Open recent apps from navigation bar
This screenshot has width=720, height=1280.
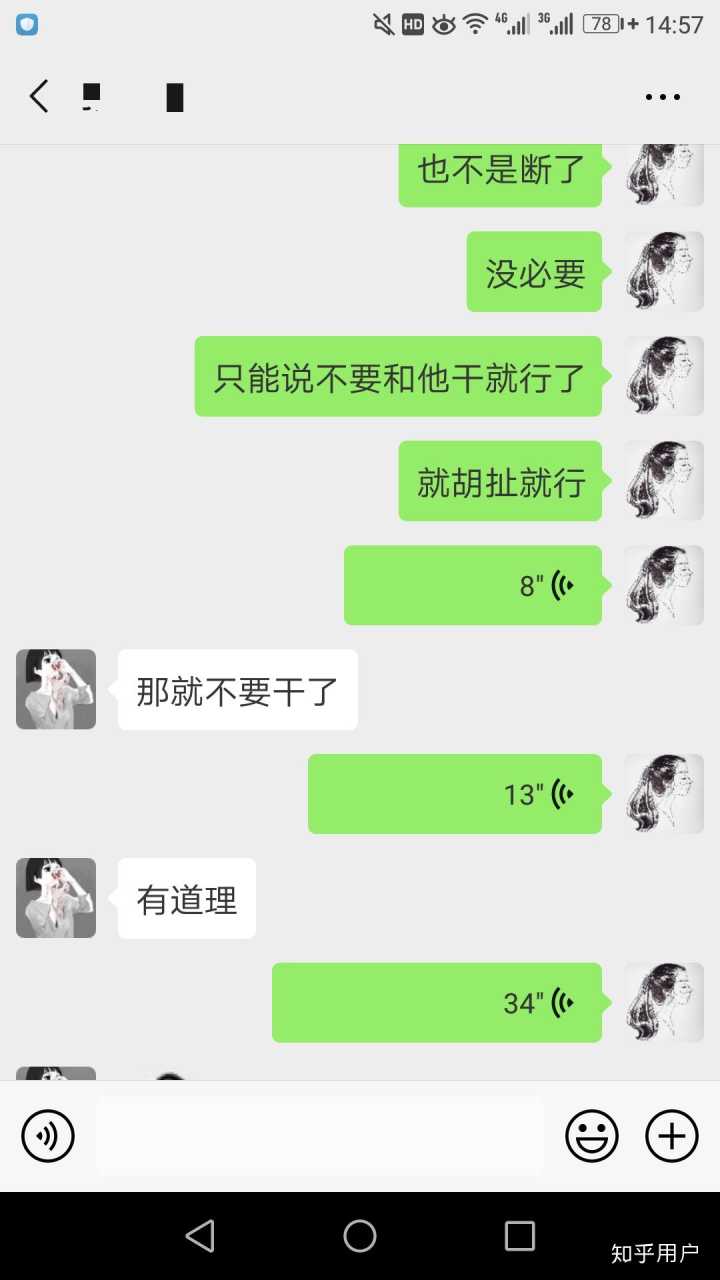(x=520, y=1236)
